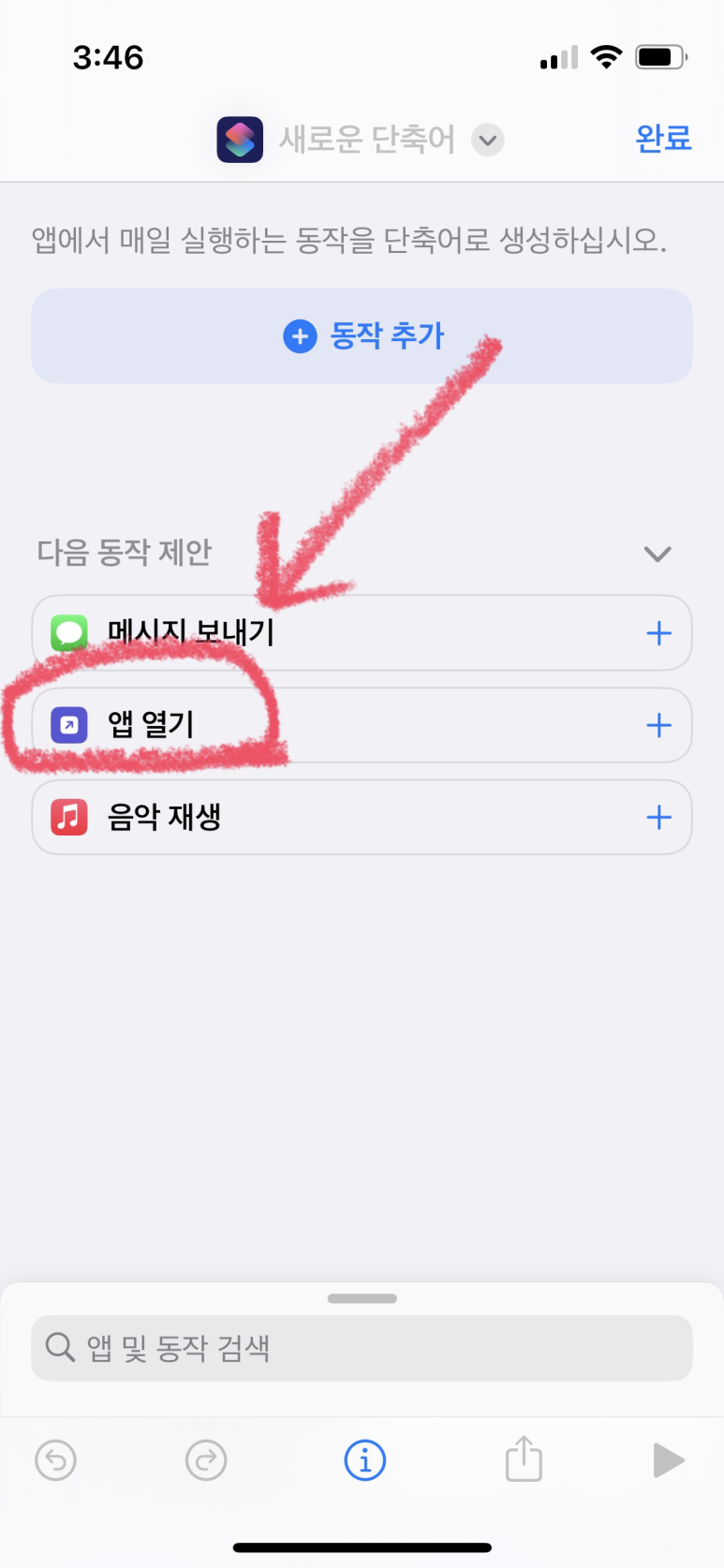The image size is (724, 1568).
Task: Undo the last change
Action: 55,1459
